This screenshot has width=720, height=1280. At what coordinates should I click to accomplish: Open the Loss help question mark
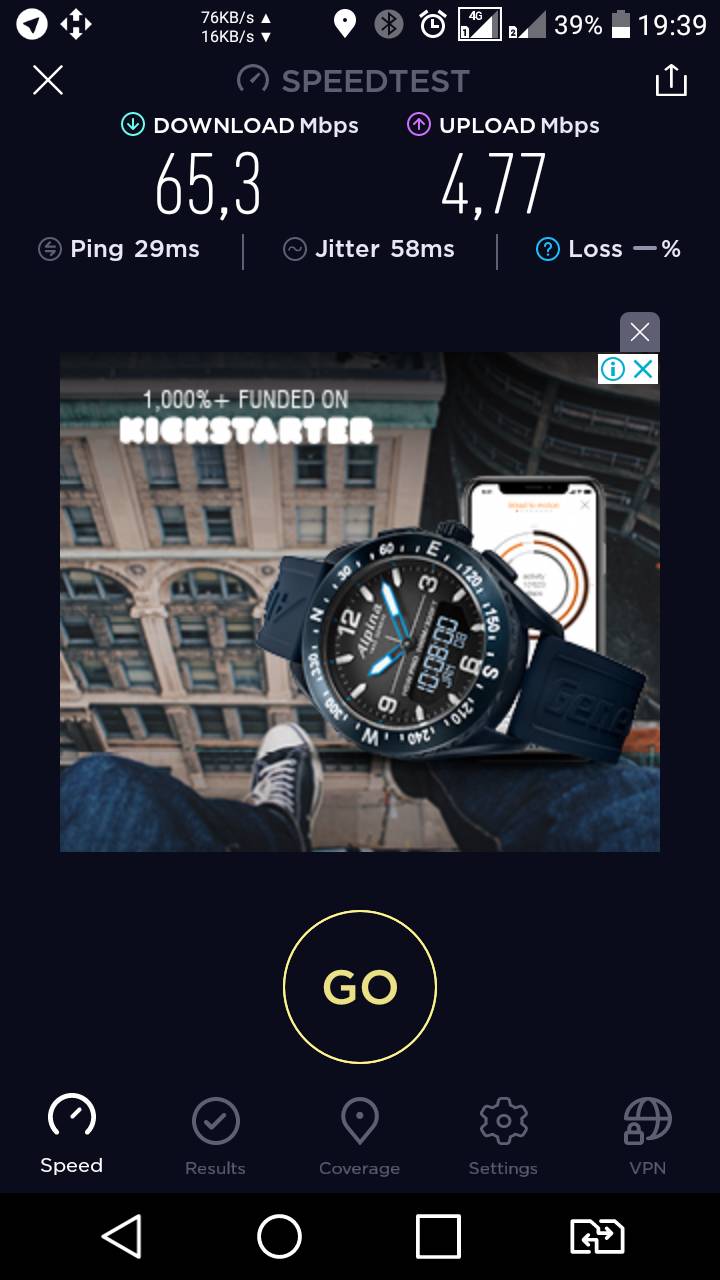coord(547,249)
